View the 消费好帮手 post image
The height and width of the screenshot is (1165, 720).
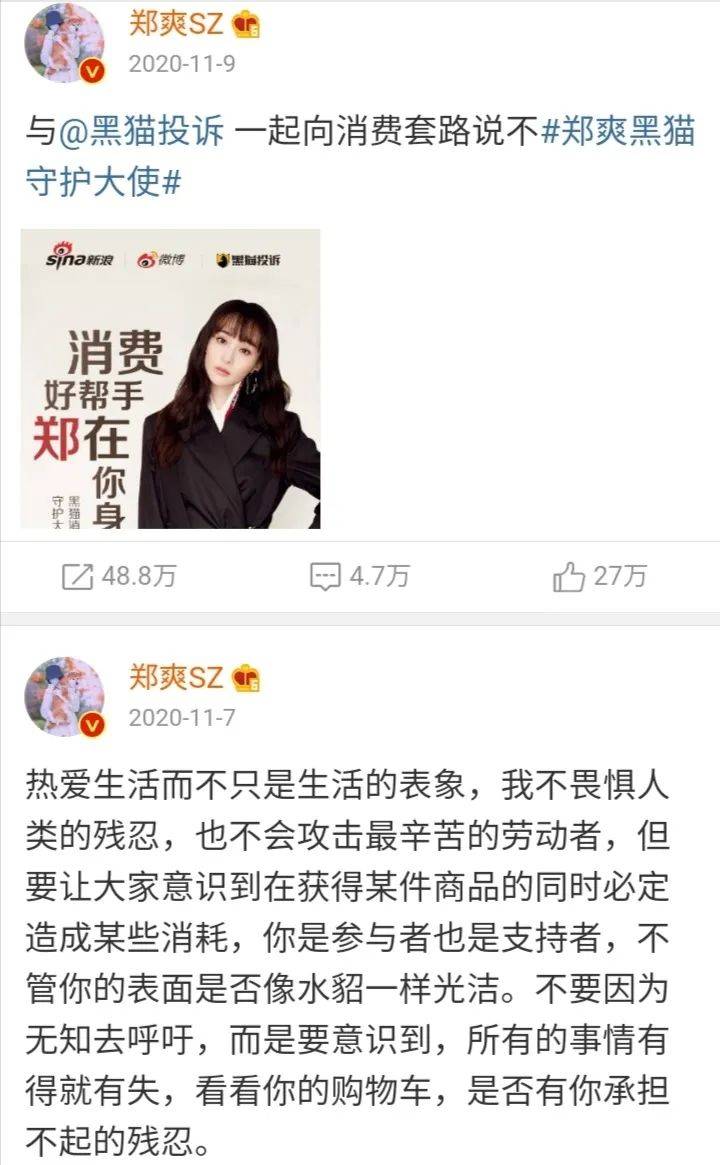pyautogui.click(x=171, y=378)
